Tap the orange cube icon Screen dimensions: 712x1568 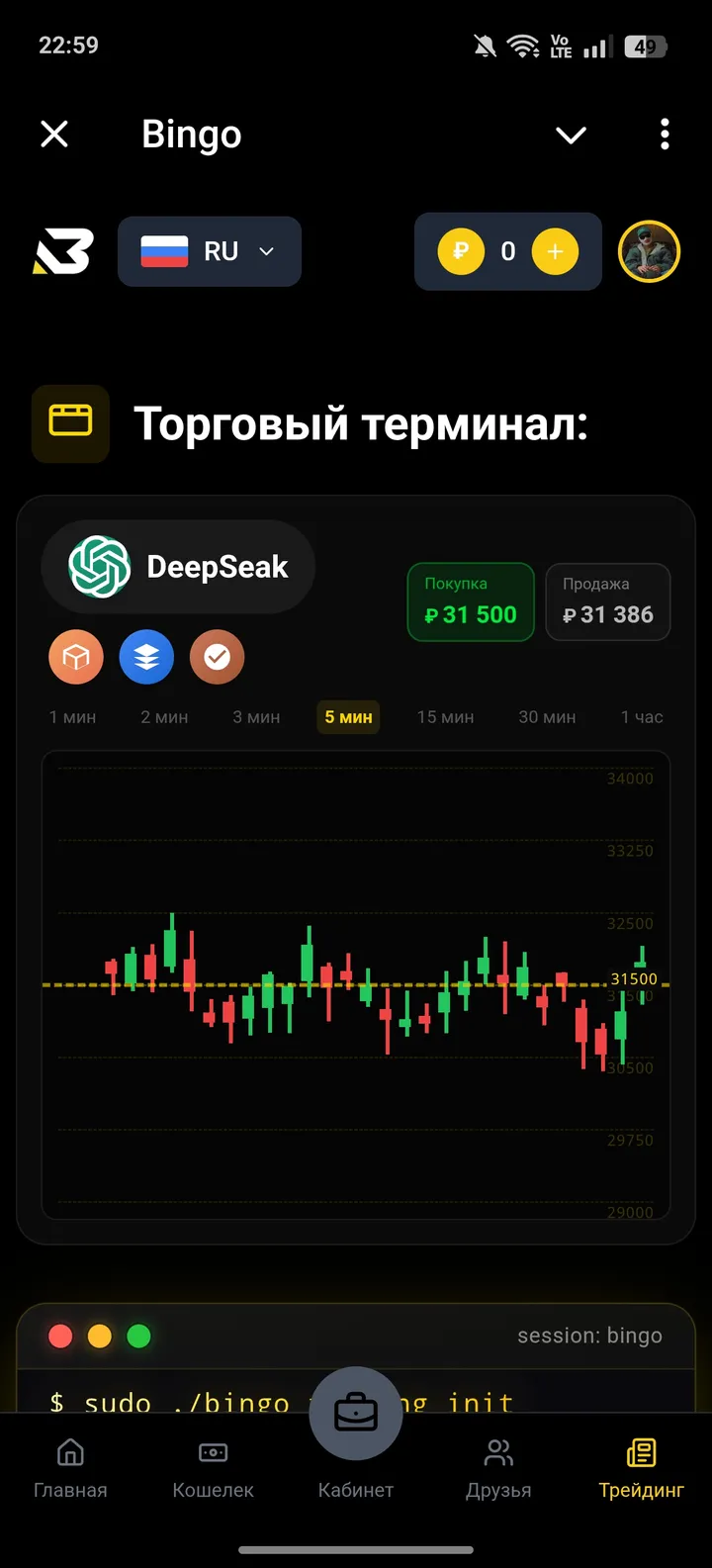pyautogui.click(x=76, y=657)
